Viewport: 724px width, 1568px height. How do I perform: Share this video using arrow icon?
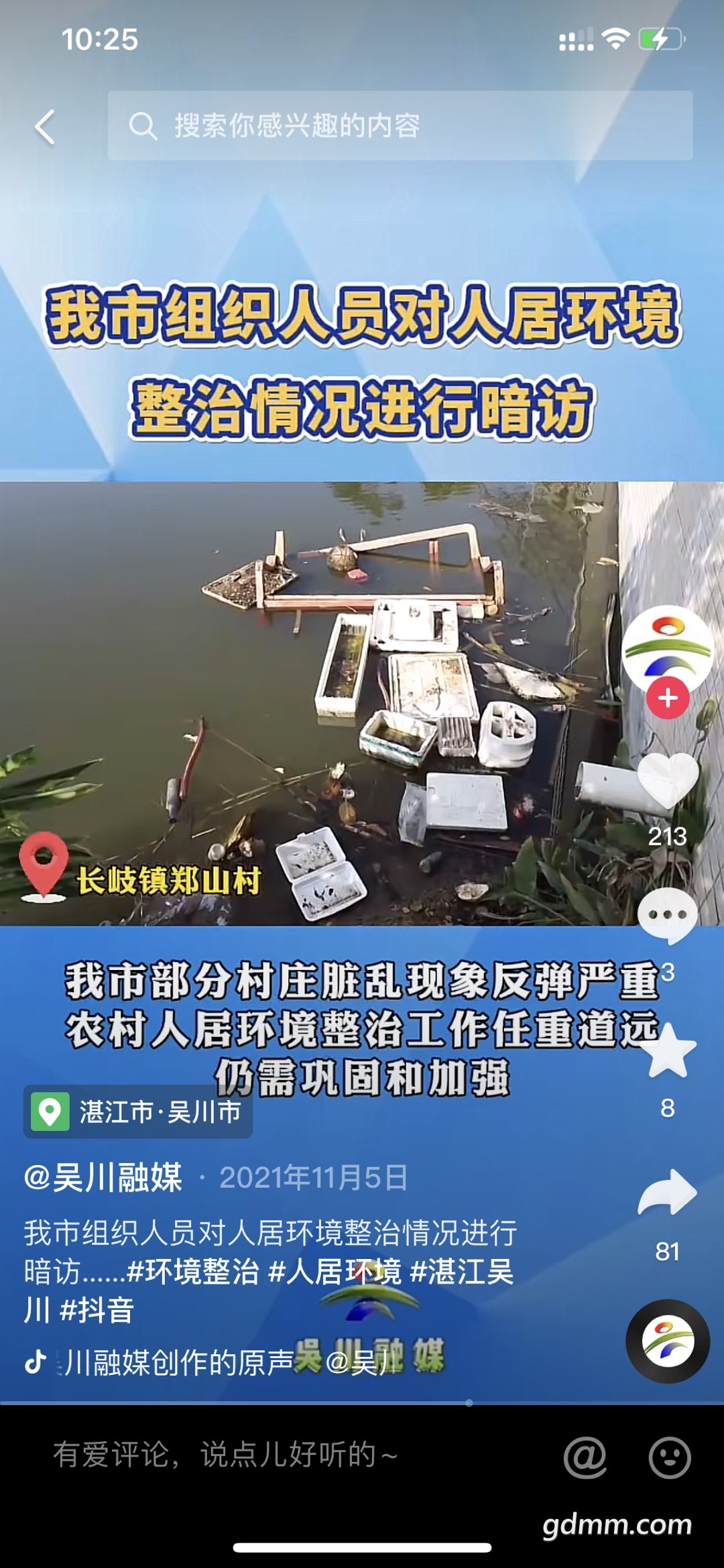(668, 1193)
